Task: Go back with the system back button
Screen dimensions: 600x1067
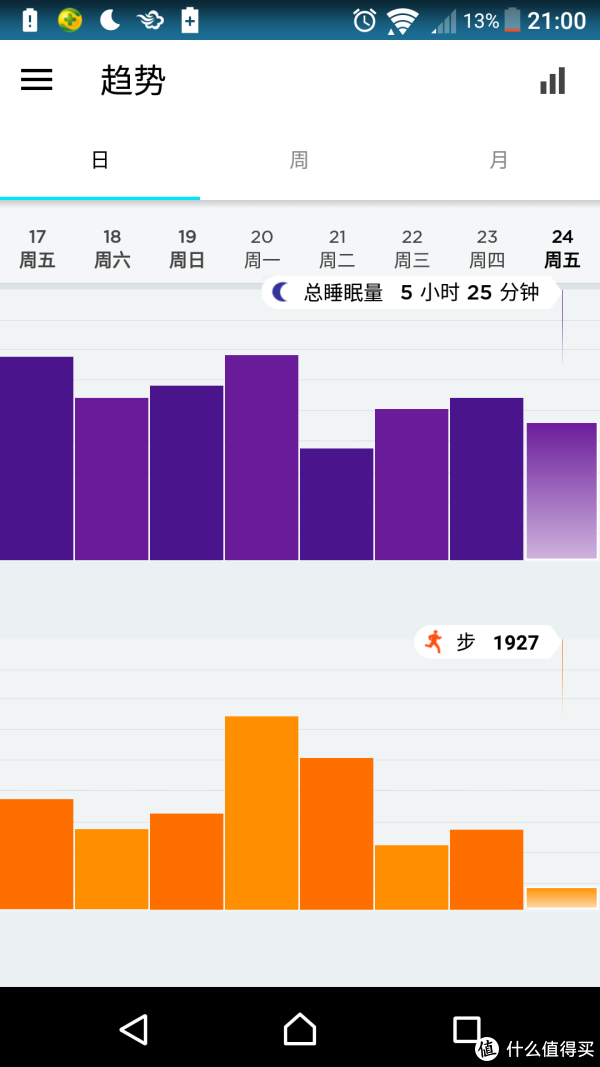Action: 133,1029
